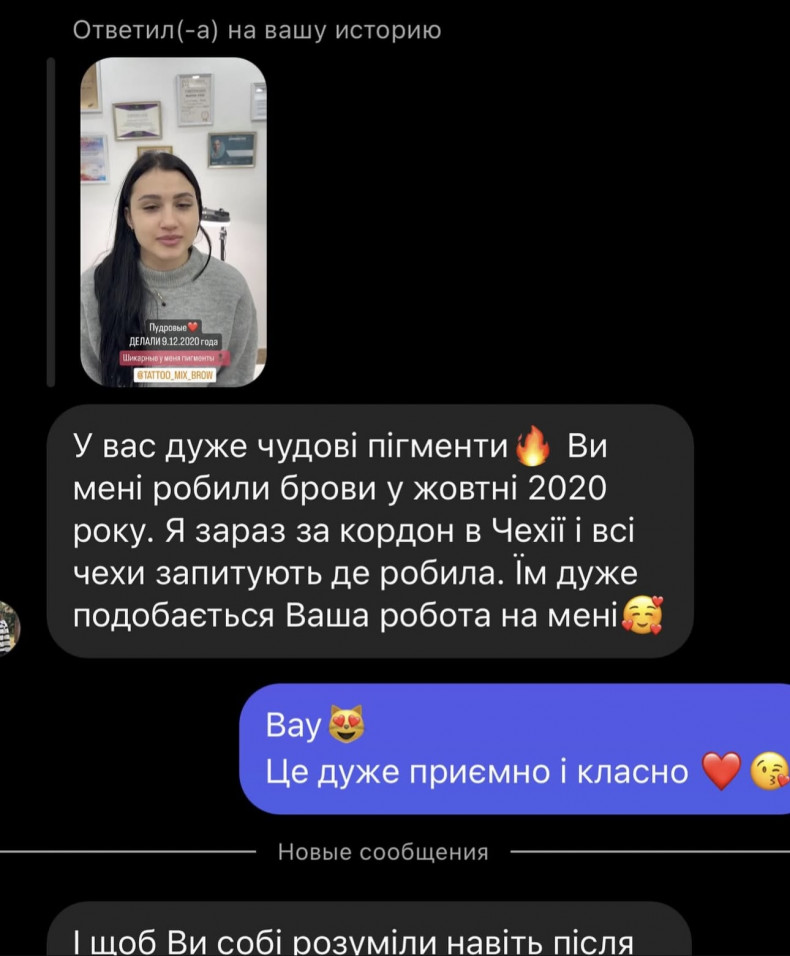Open the sender's profile avatar
This screenshot has width=790, height=956.
coord(7,628)
